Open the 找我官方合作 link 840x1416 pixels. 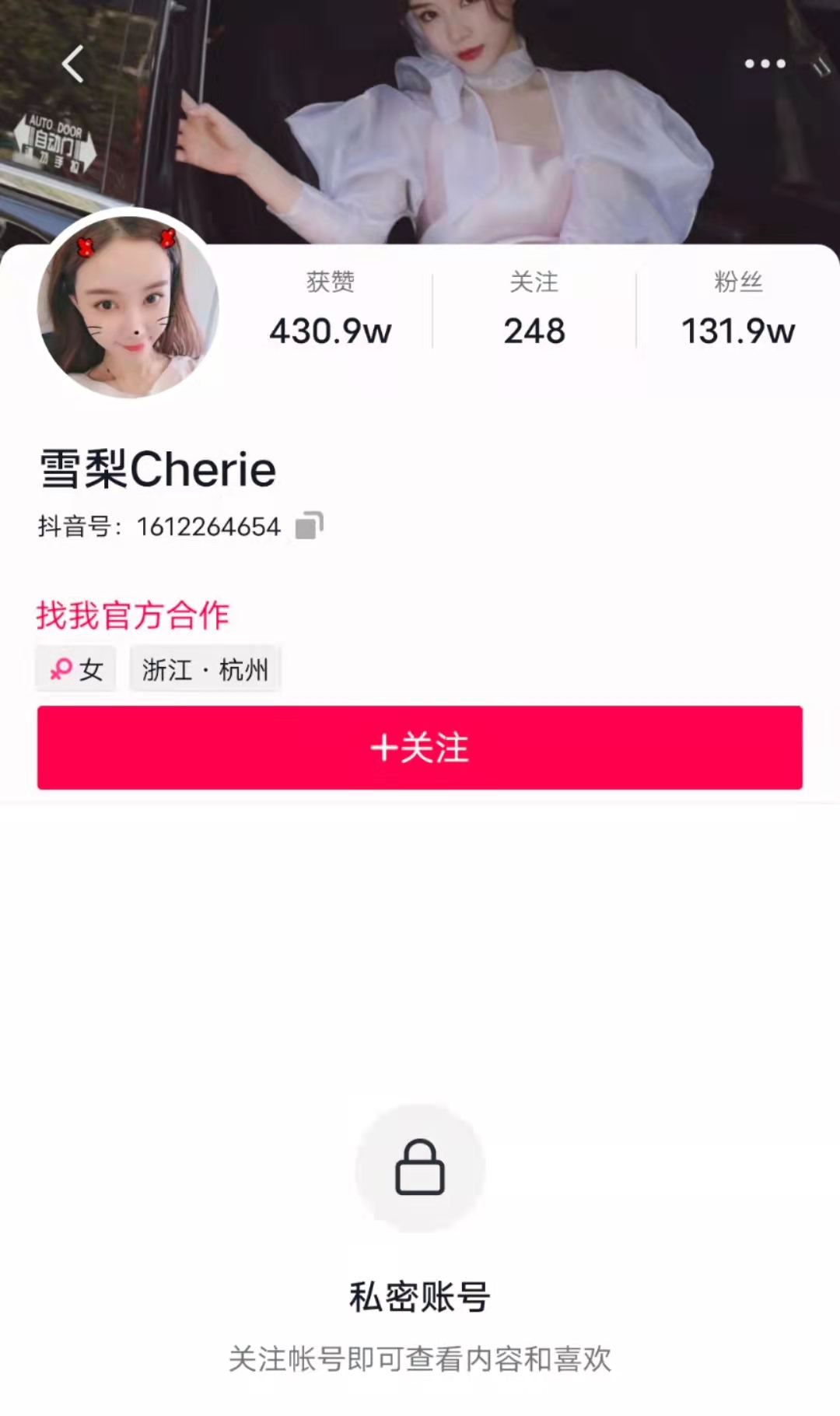click(132, 615)
